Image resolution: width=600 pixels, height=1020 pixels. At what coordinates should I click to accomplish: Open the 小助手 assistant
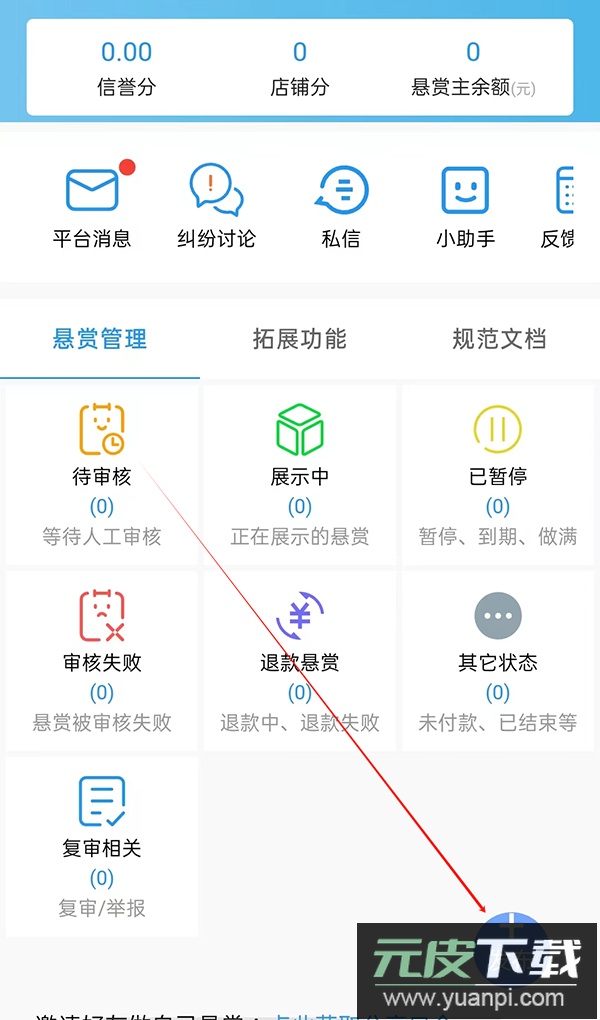coord(465,207)
